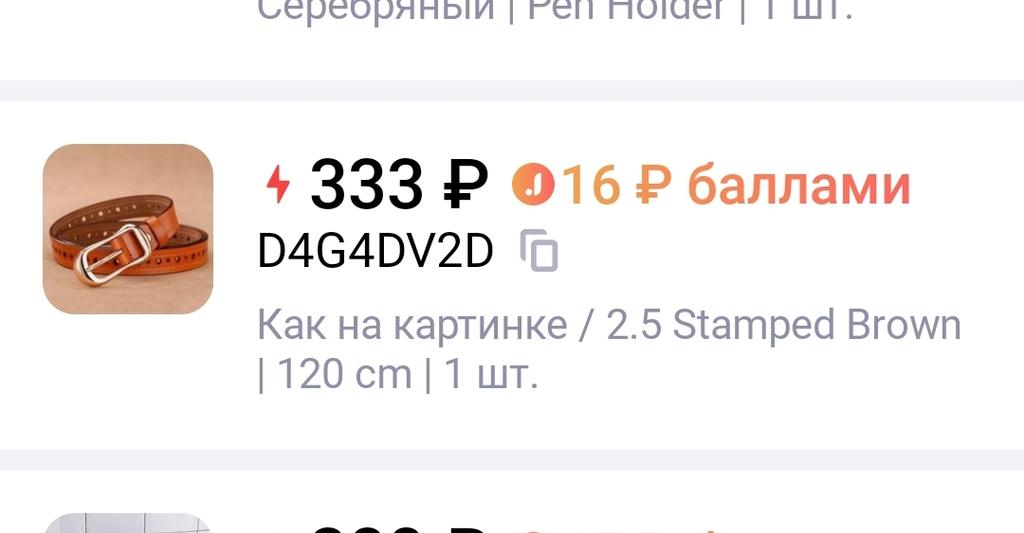
Task: Copy the order code D4G4DV2D
Action: pos(540,251)
